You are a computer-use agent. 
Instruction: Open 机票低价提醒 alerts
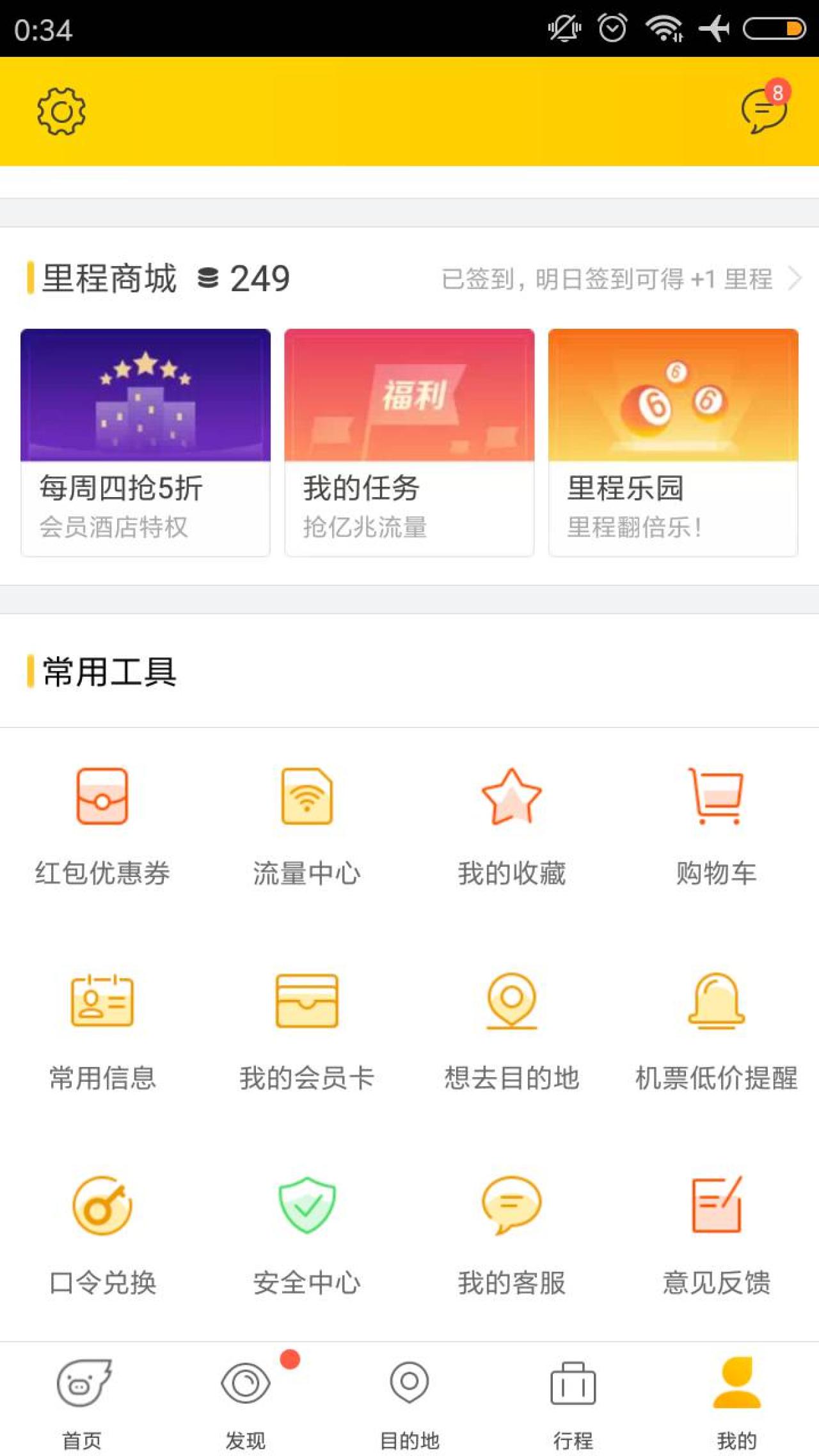717,1030
